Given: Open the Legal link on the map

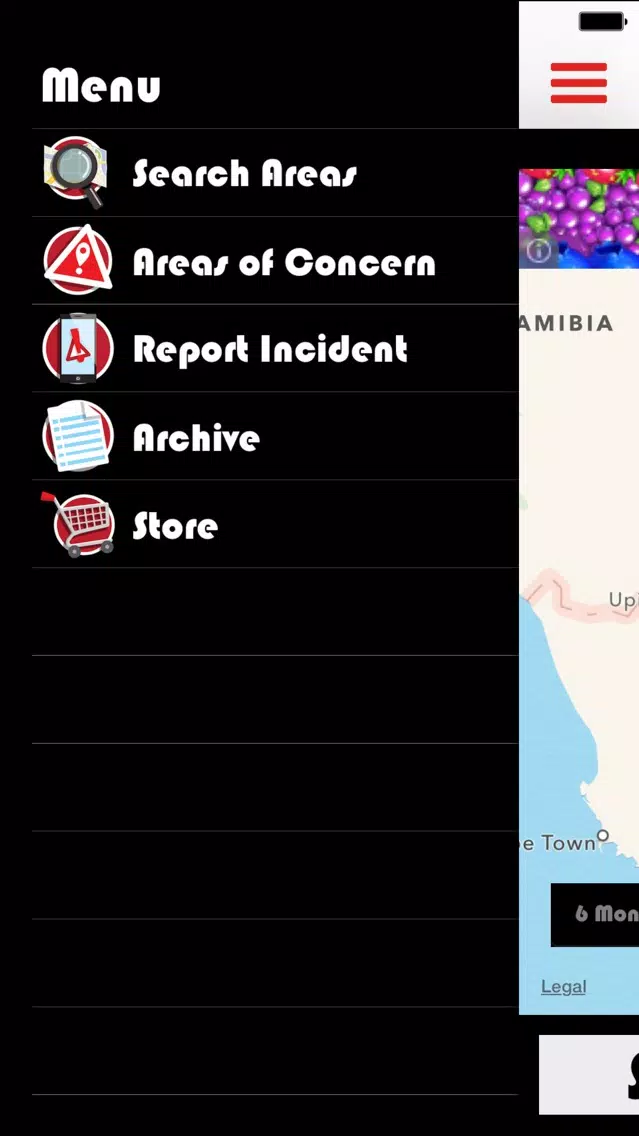Looking at the screenshot, I should [563, 987].
